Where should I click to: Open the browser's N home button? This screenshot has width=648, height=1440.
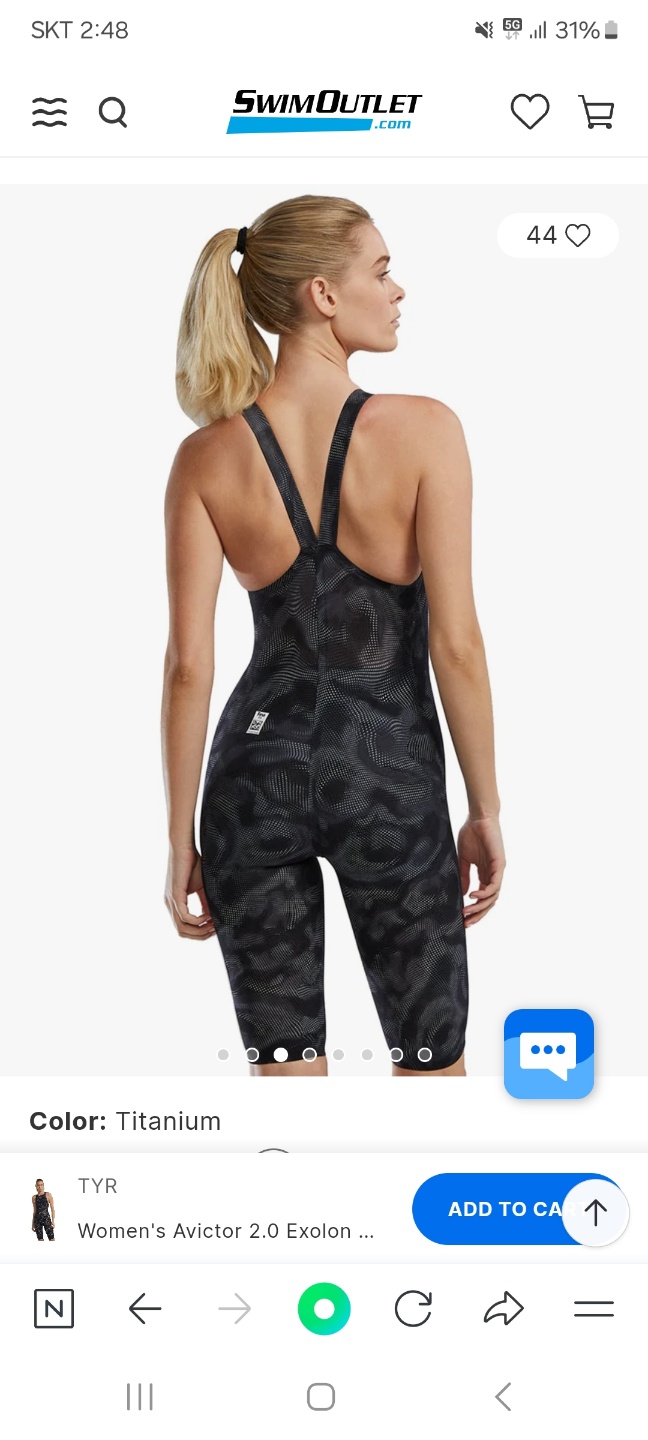tap(54, 1309)
